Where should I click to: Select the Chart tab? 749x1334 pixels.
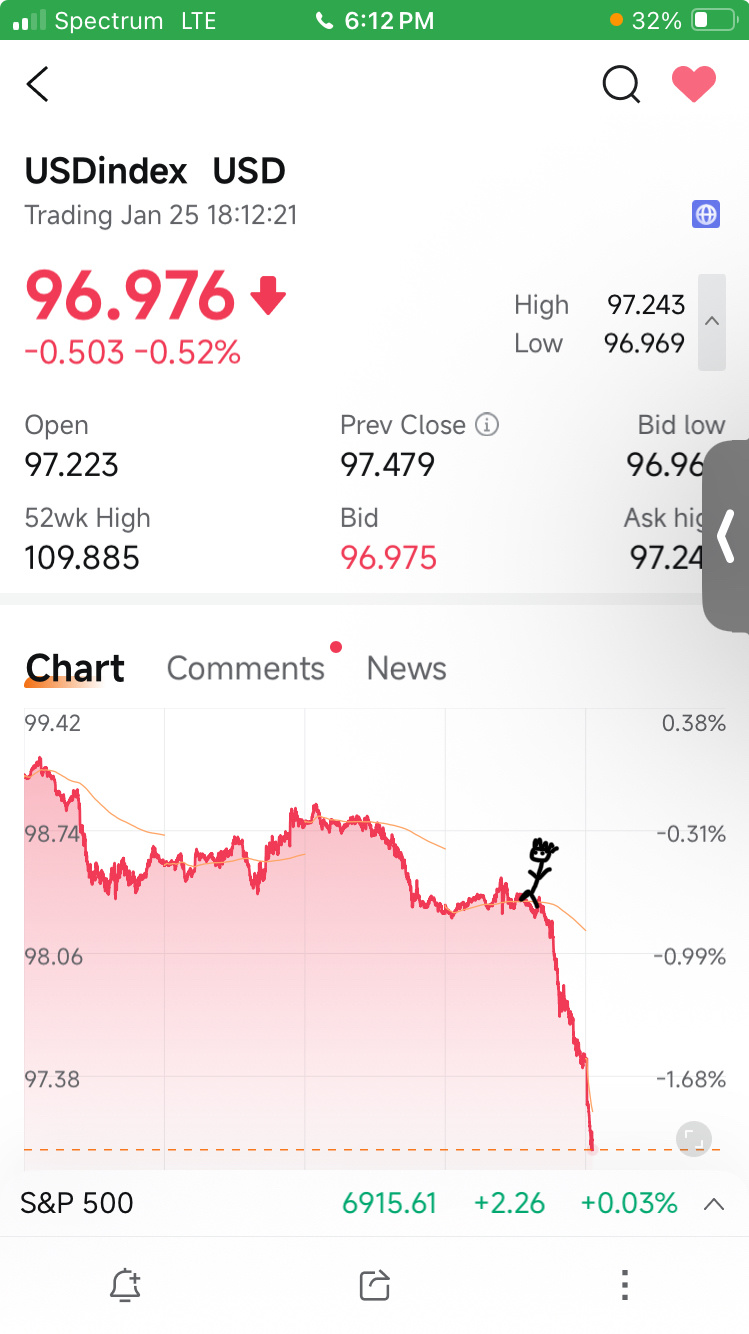[75, 668]
